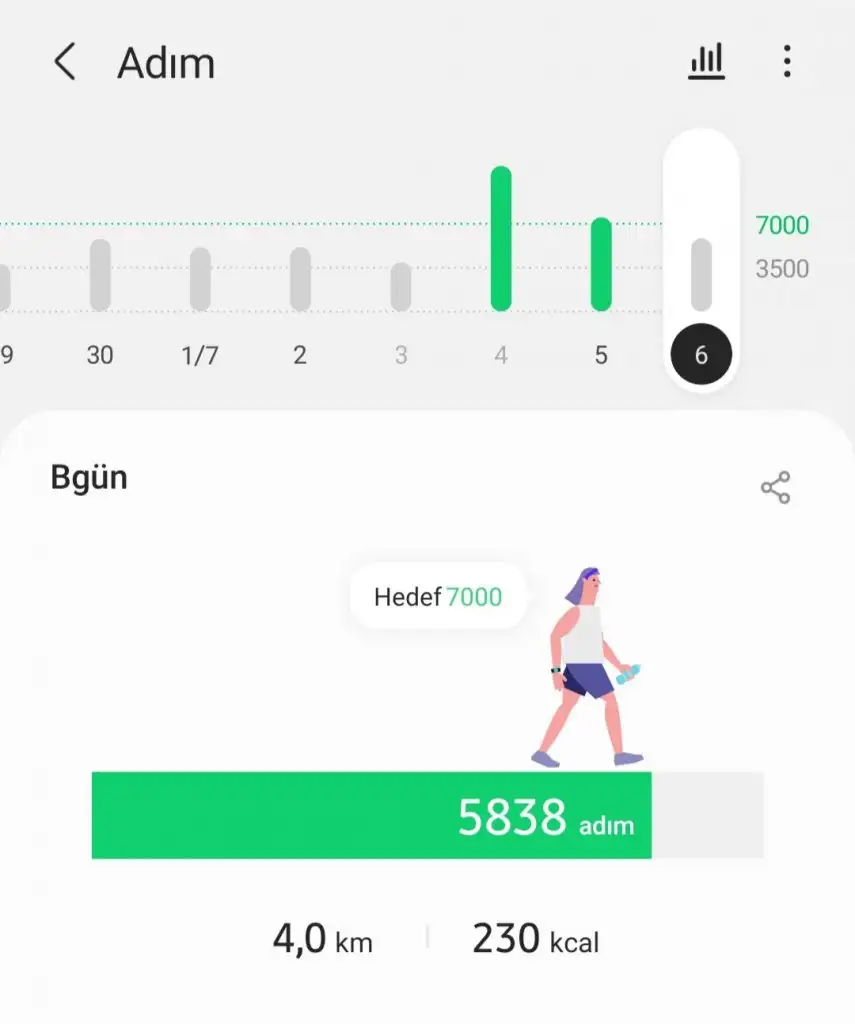Select day 2 in the step chart
Image resolution: width=855 pixels, height=1024 pixels.
pos(300,280)
